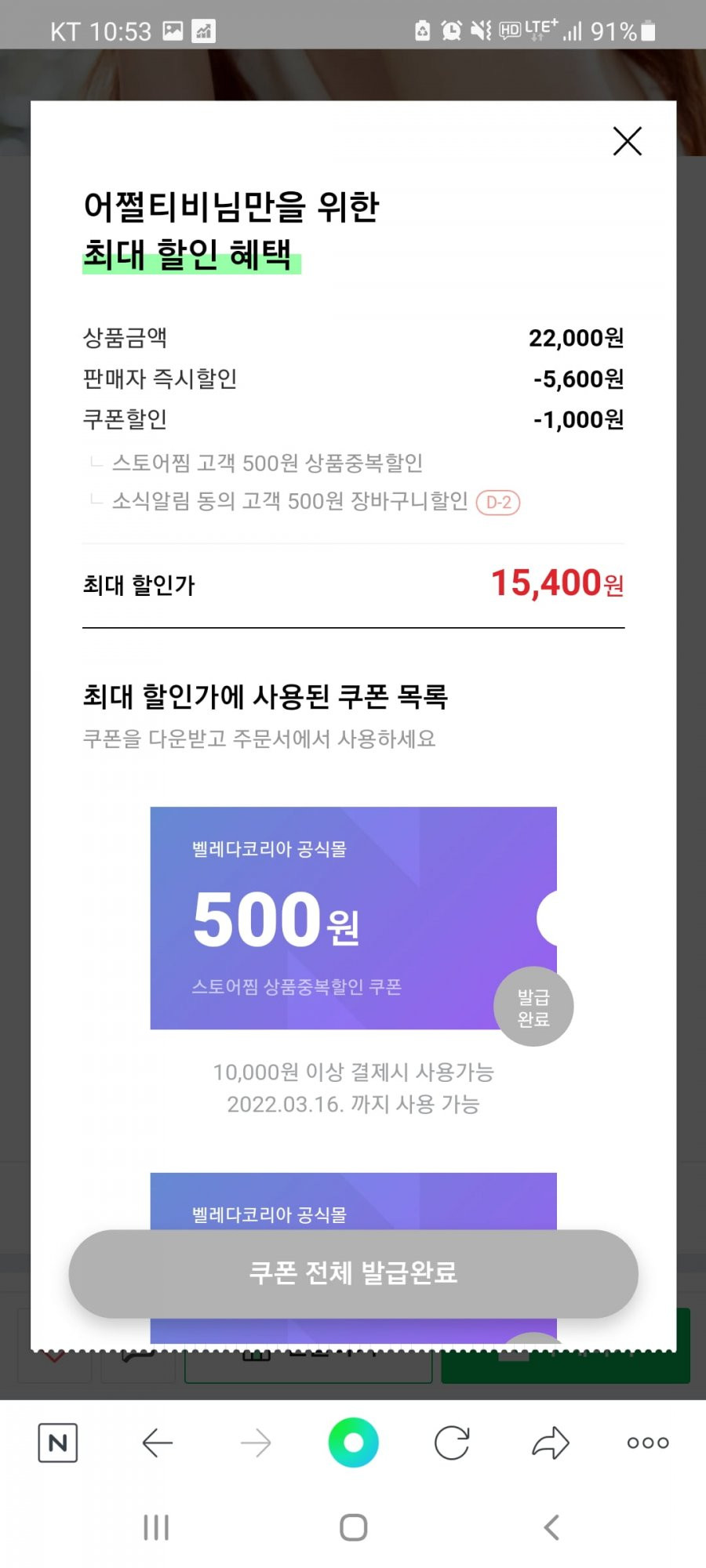
Task: Close the discount benefits popup
Action: pyautogui.click(x=627, y=142)
